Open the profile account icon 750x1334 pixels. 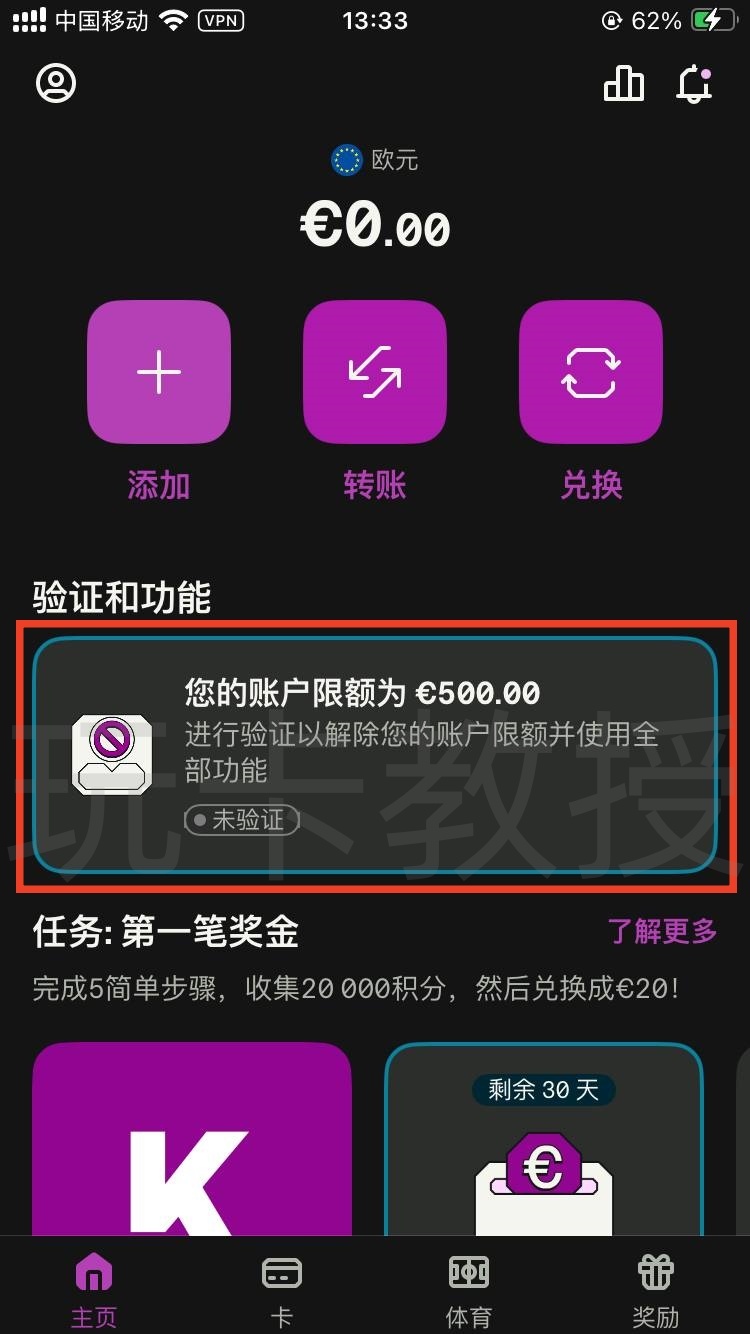[x=55, y=83]
